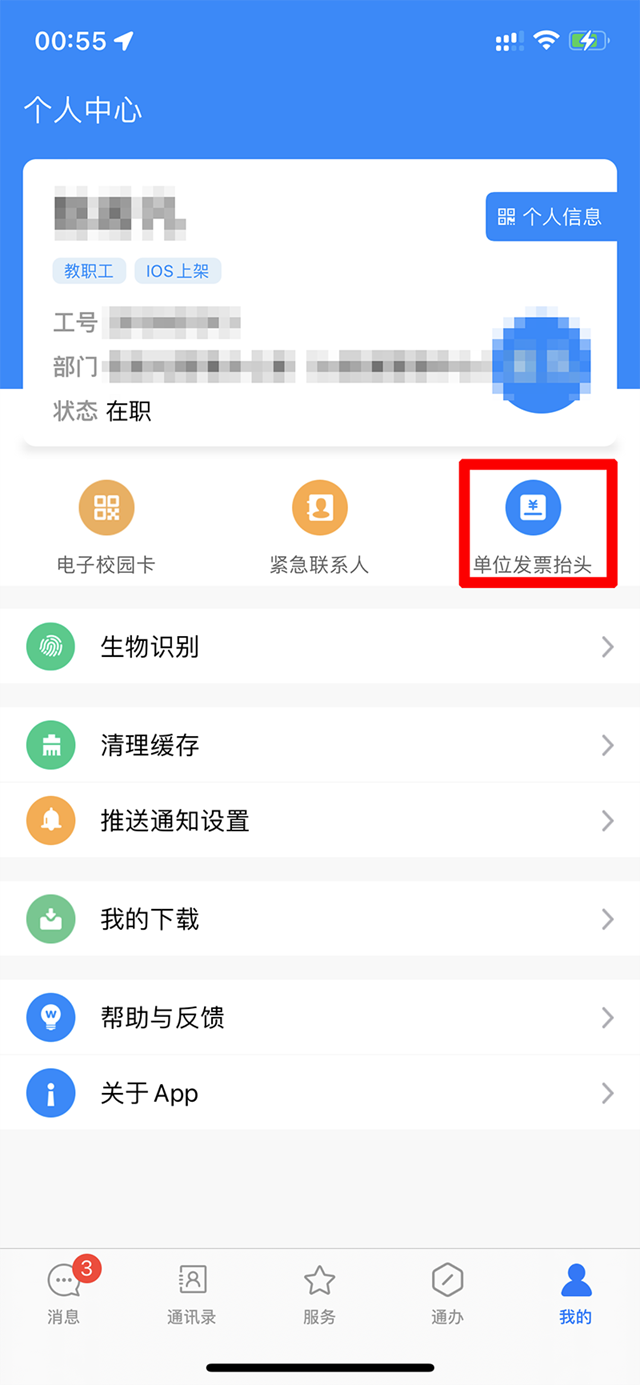Switch to the 消息 tab

click(x=64, y=1293)
